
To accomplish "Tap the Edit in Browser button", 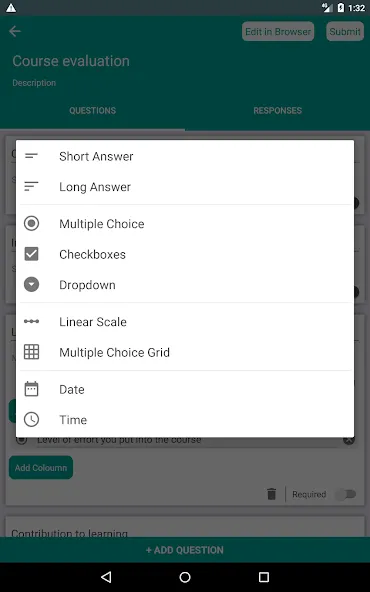I will (x=278, y=31).
